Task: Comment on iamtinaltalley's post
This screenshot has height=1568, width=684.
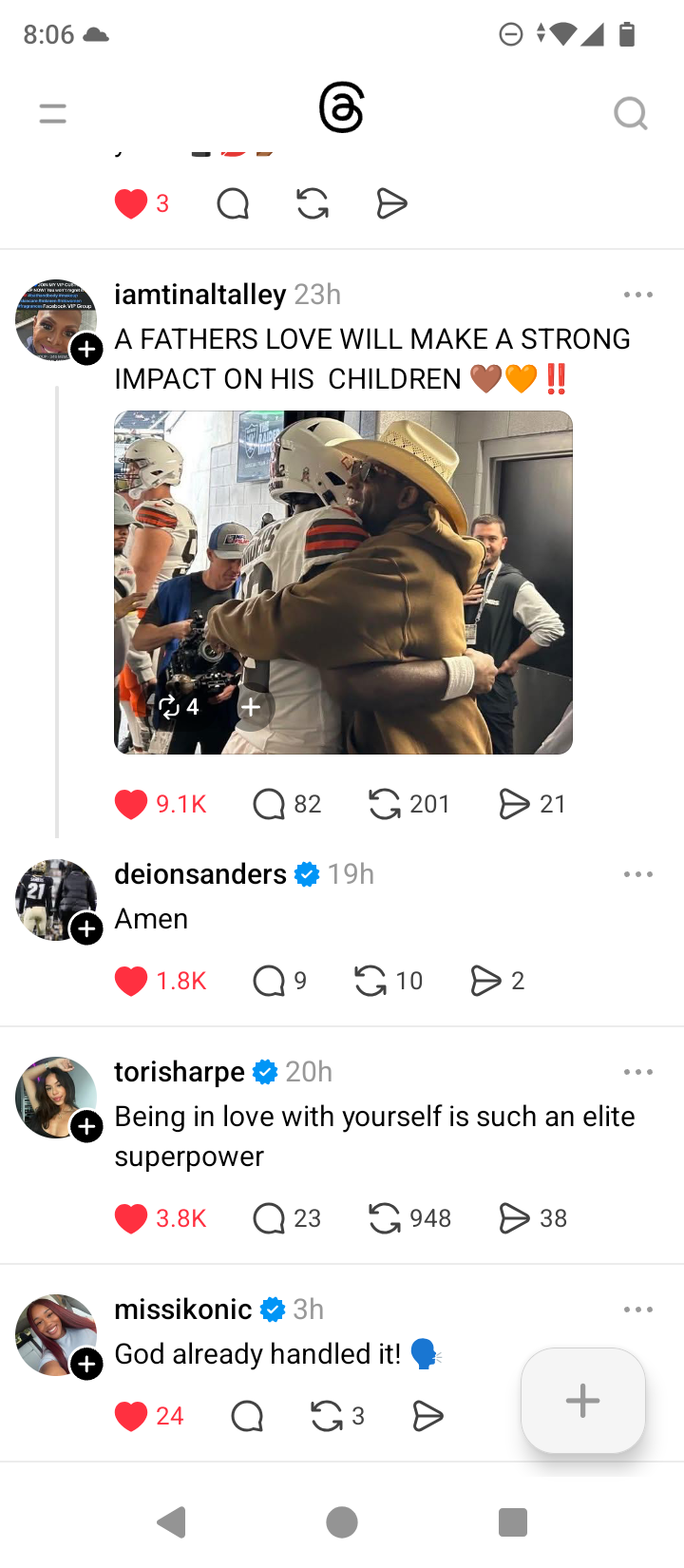Action: (x=270, y=804)
